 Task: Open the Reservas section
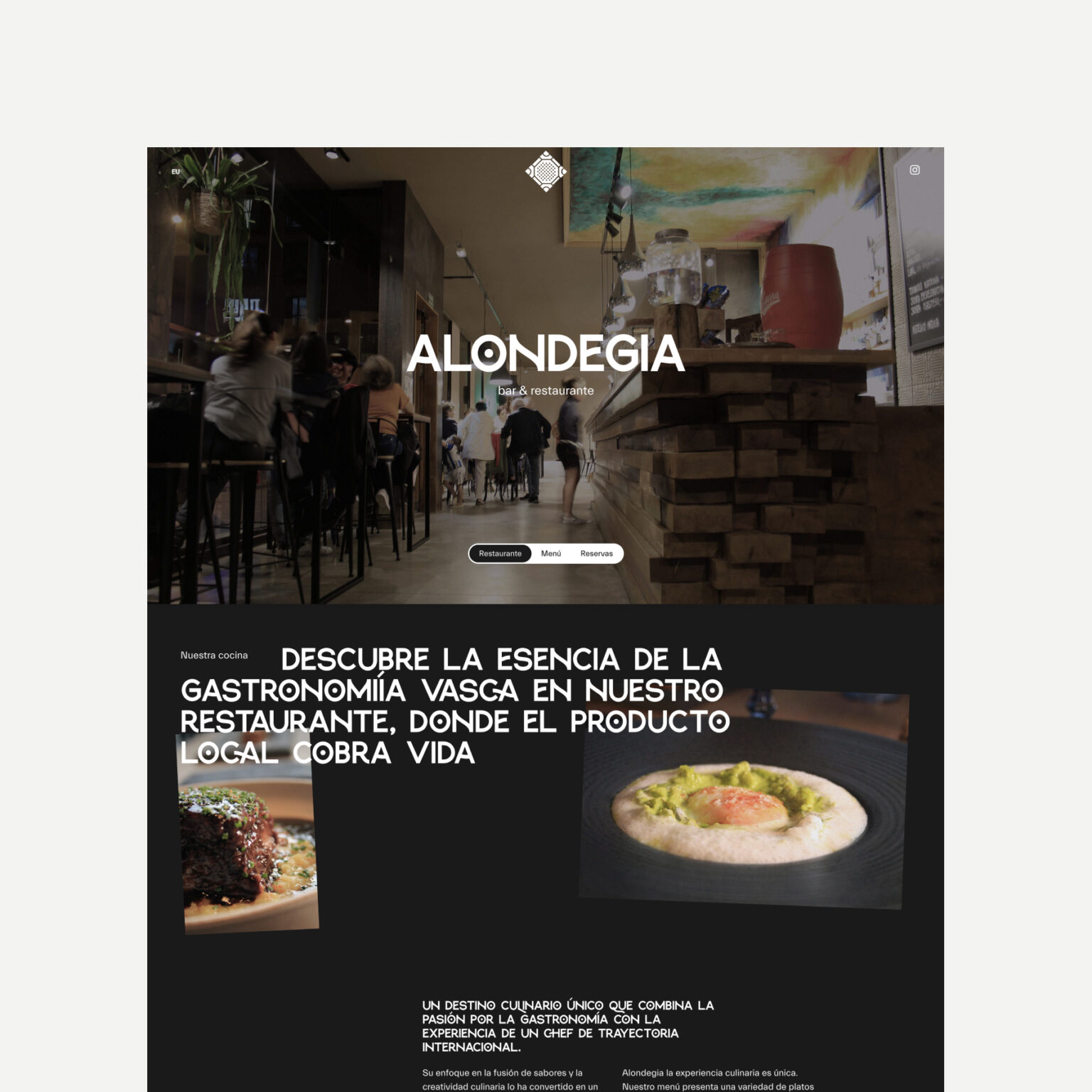596,553
